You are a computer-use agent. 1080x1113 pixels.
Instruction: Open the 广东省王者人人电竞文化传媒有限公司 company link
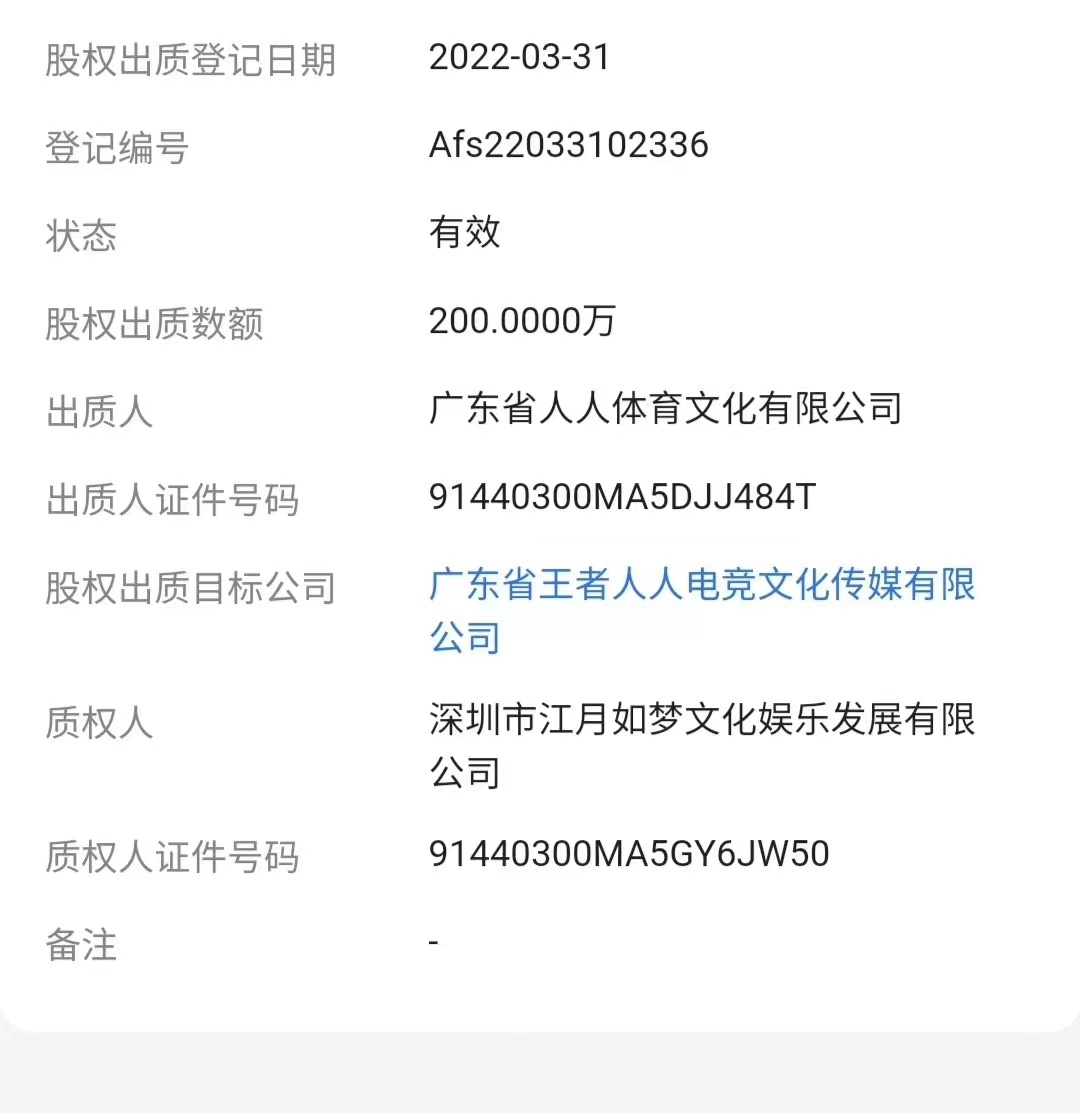click(700, 588)
